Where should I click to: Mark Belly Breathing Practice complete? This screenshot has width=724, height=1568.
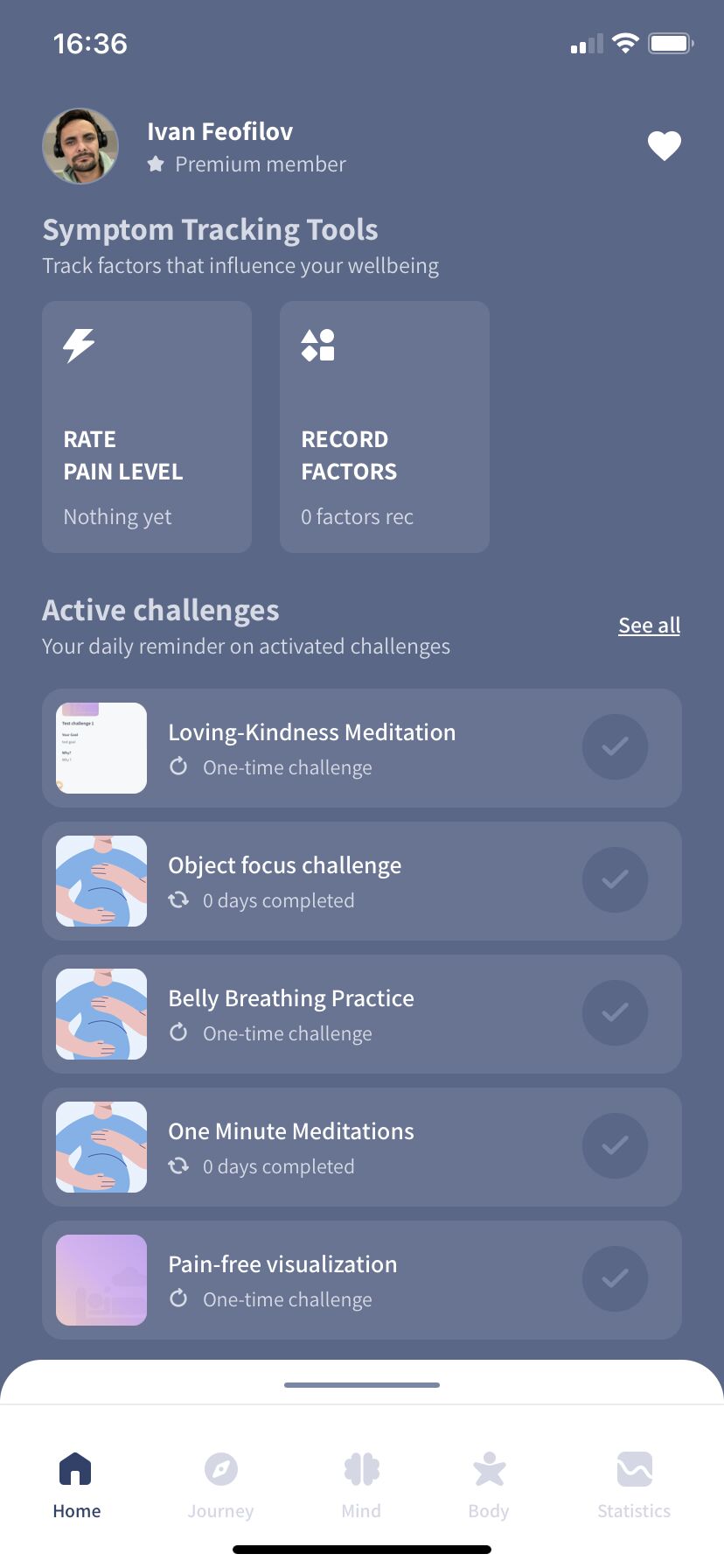click(x=615, y=1012)
